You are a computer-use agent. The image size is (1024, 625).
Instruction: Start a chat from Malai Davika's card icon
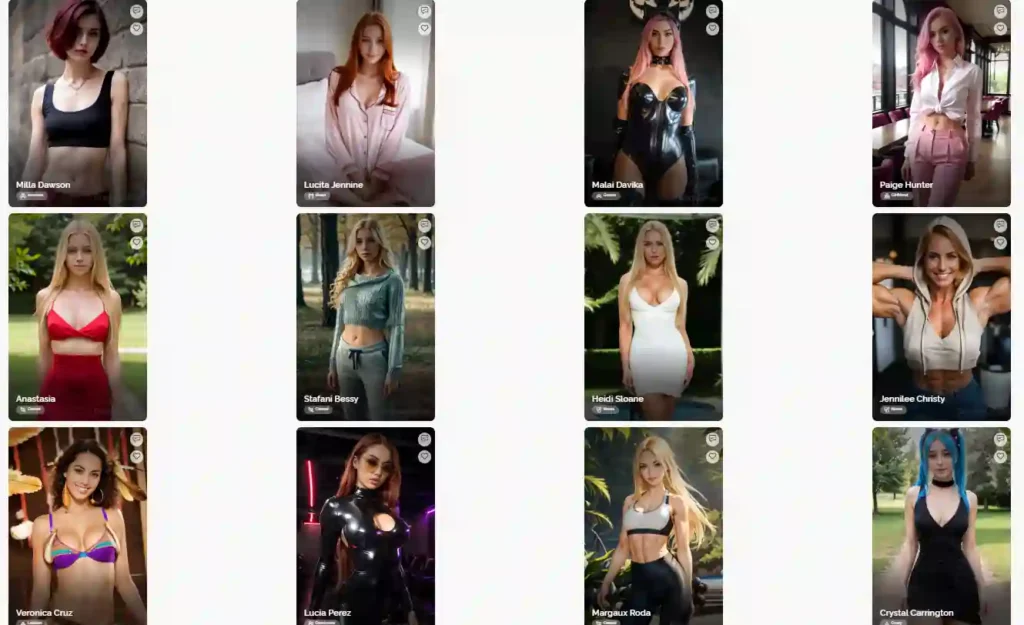[x=712, y=11]
